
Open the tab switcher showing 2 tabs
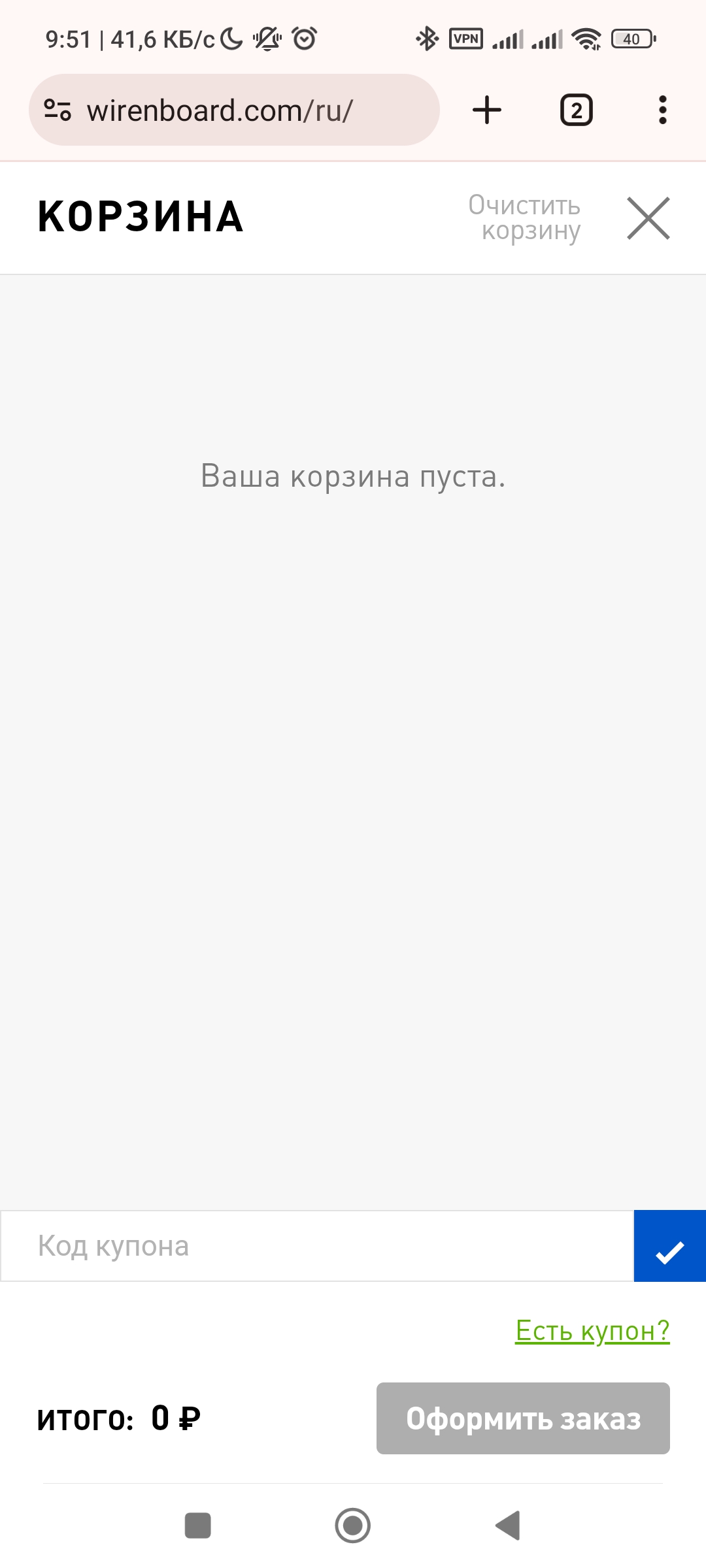click(x=576, y=110)
